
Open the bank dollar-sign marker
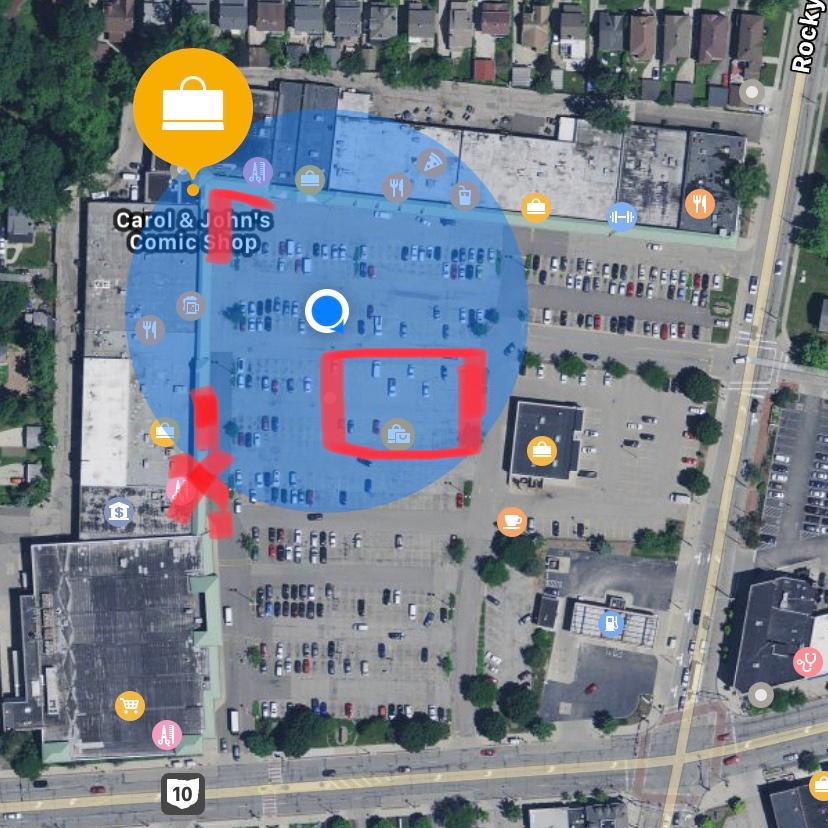click(119, 514)
